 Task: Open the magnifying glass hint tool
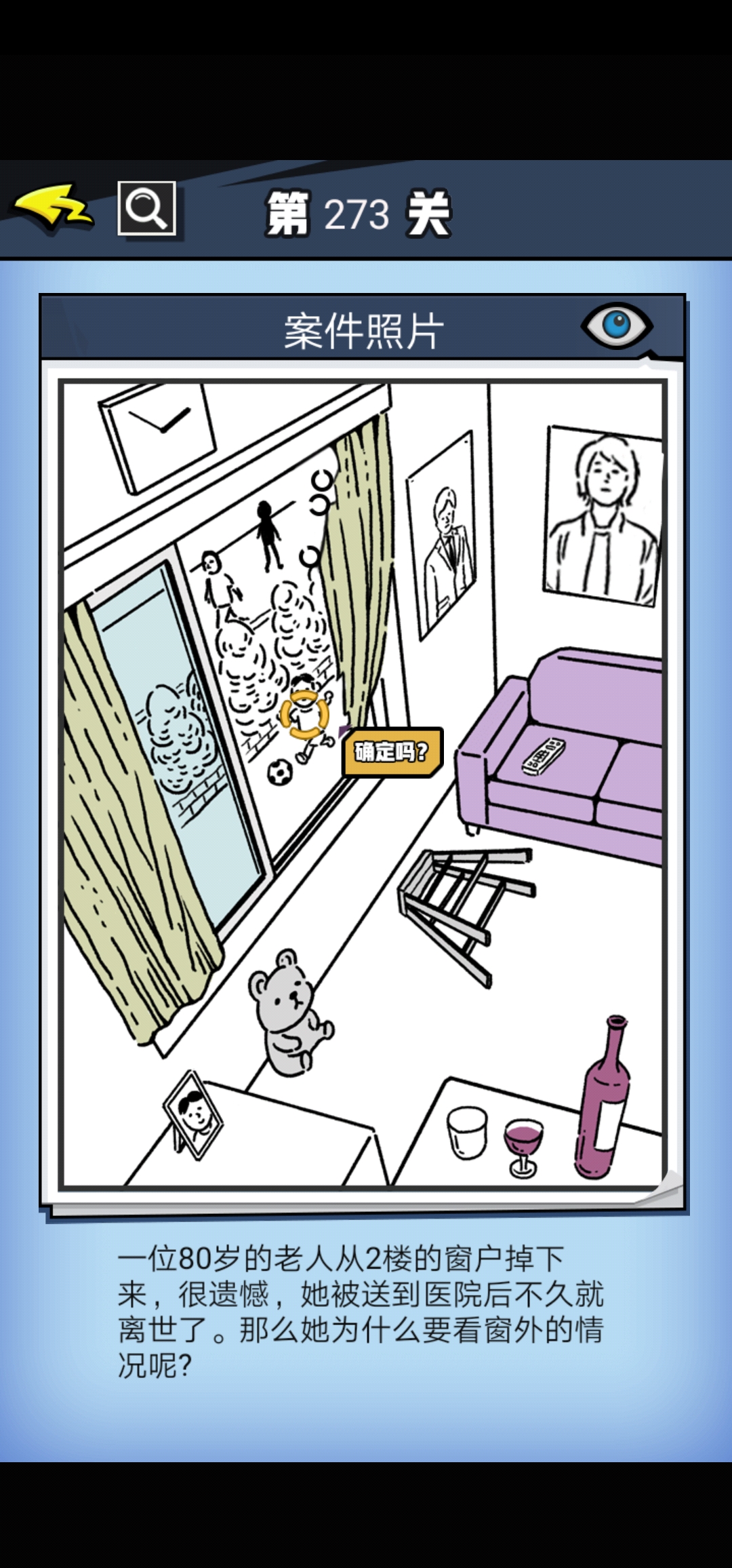pos(146,208)
